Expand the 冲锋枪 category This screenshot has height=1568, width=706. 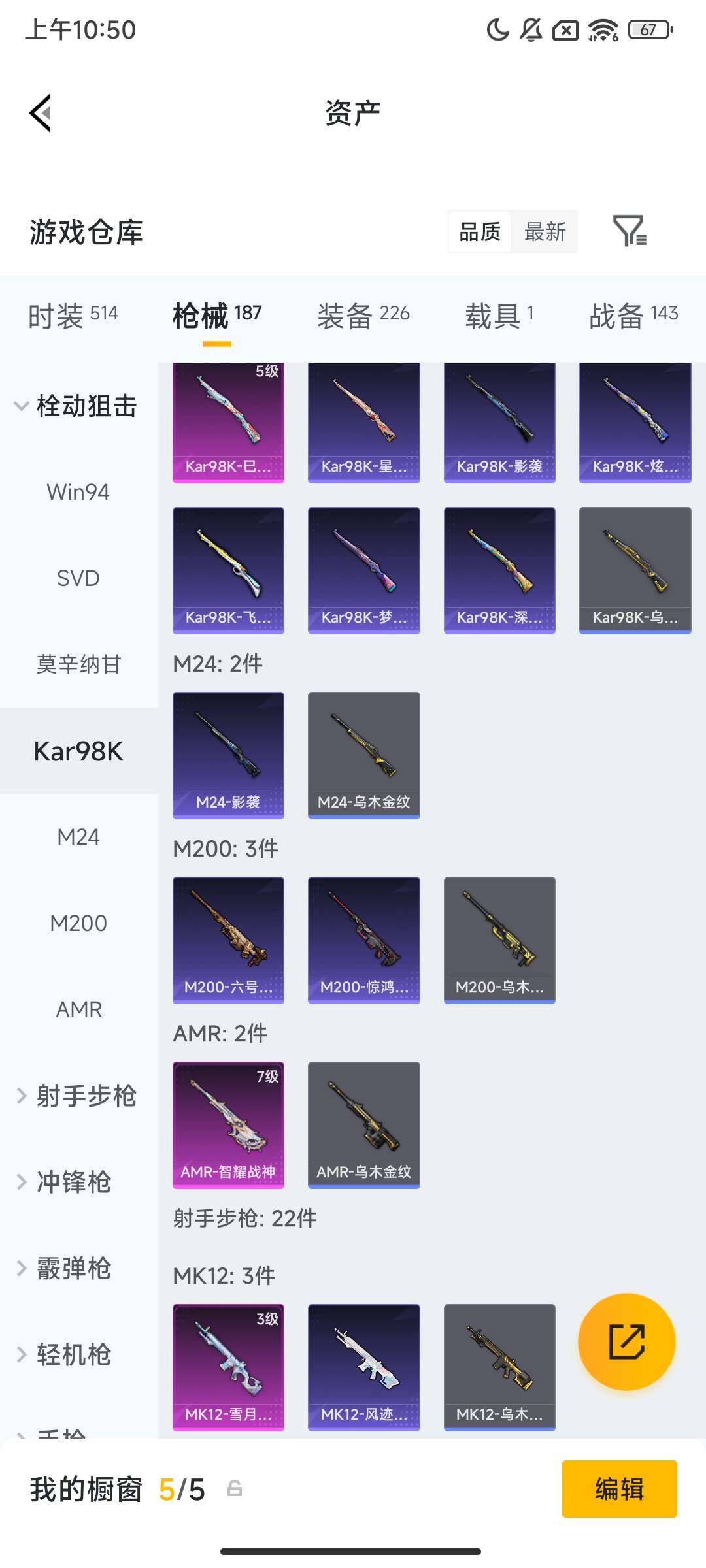point(72,1182)
